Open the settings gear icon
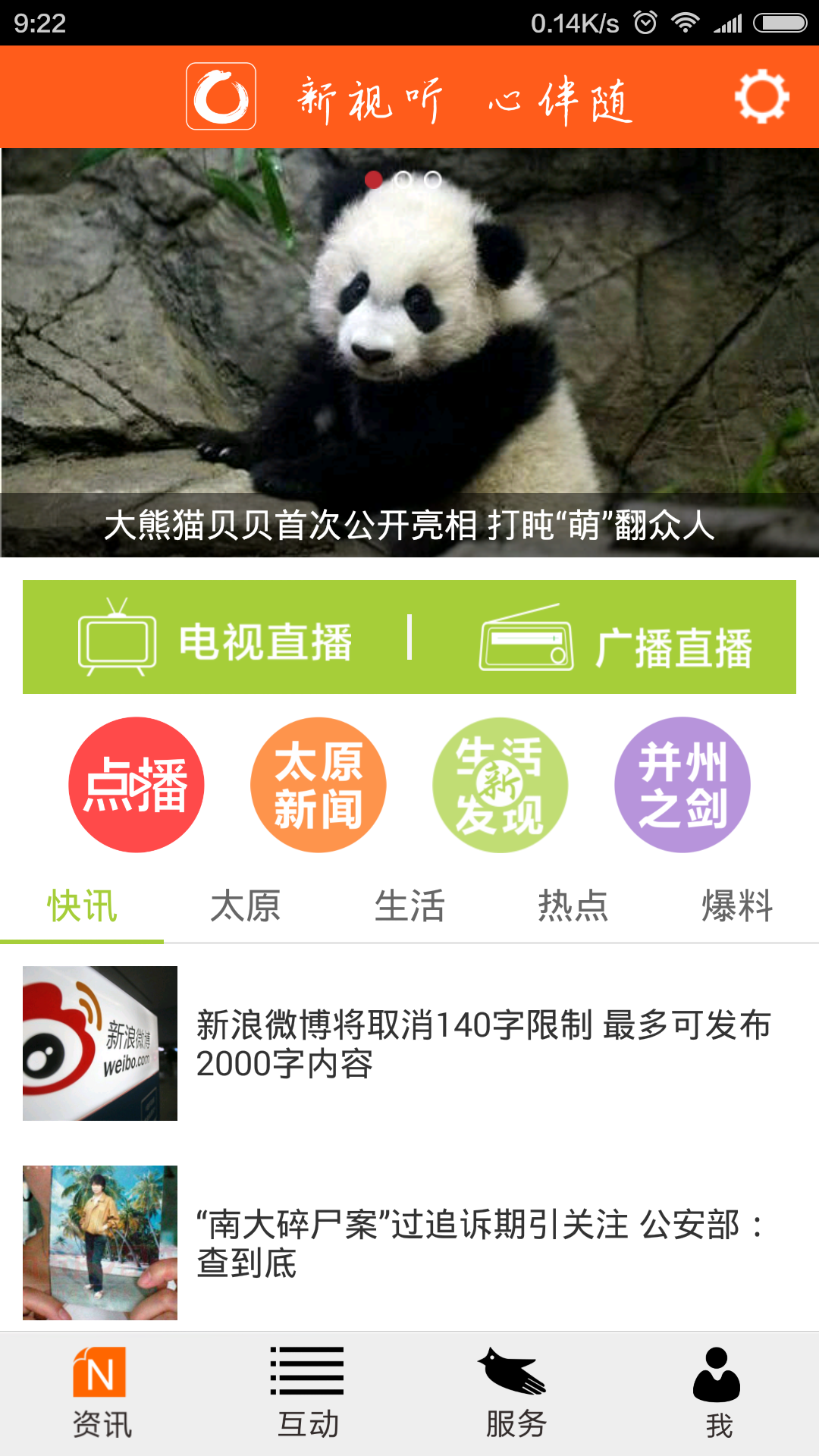The image size is (819, 1456). 761,96
